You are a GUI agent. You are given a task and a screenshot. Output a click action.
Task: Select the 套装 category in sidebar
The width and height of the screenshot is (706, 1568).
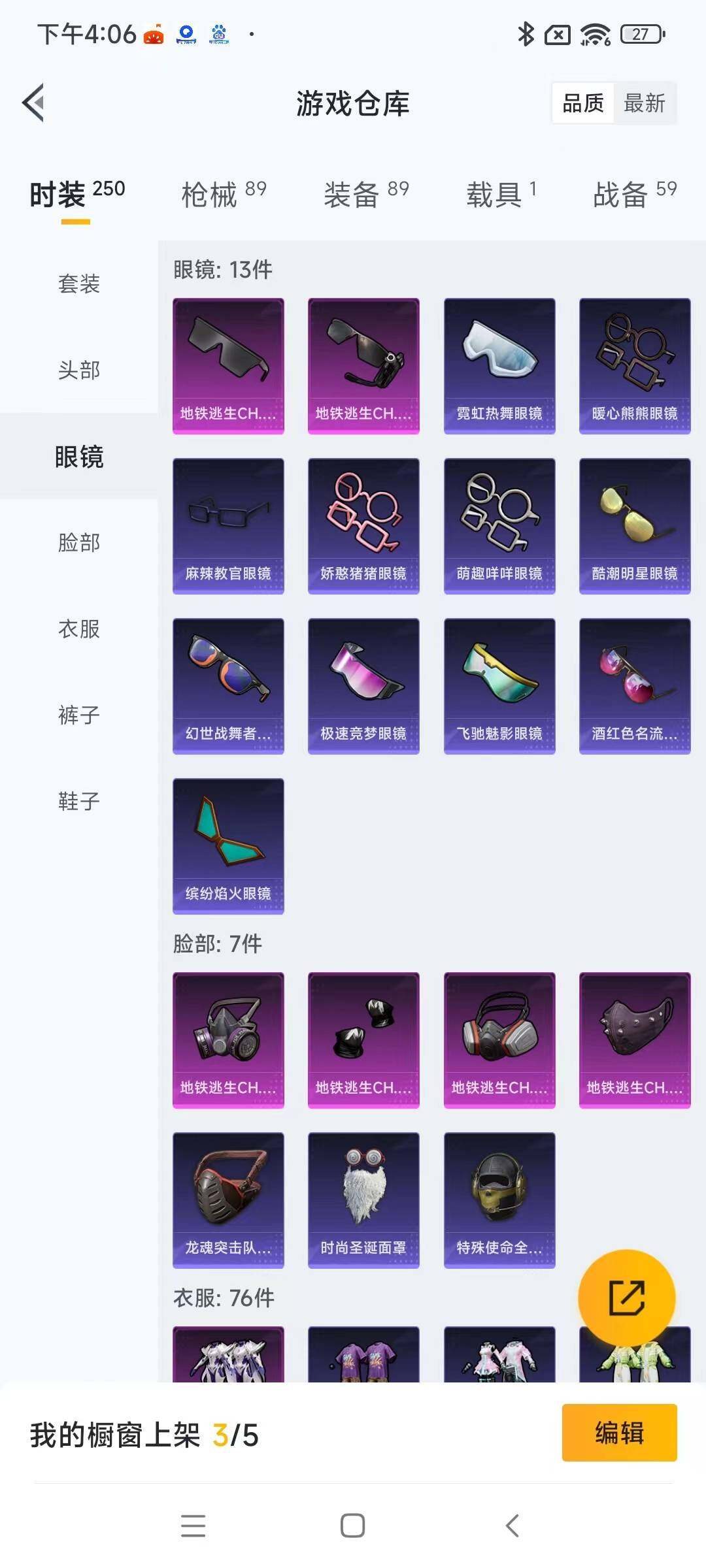(x=79, y=284)
